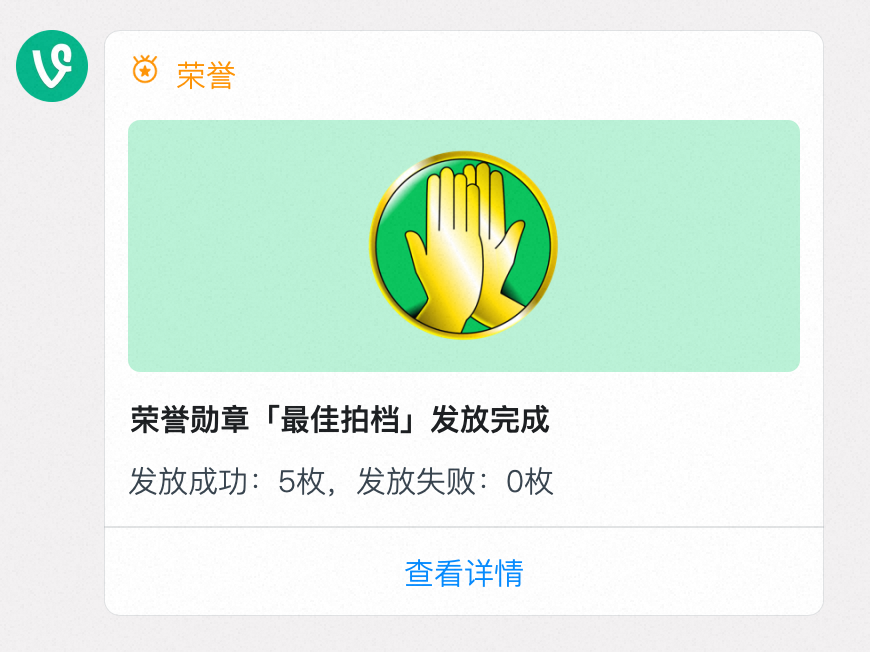Open the sender's green avatar

52,66
